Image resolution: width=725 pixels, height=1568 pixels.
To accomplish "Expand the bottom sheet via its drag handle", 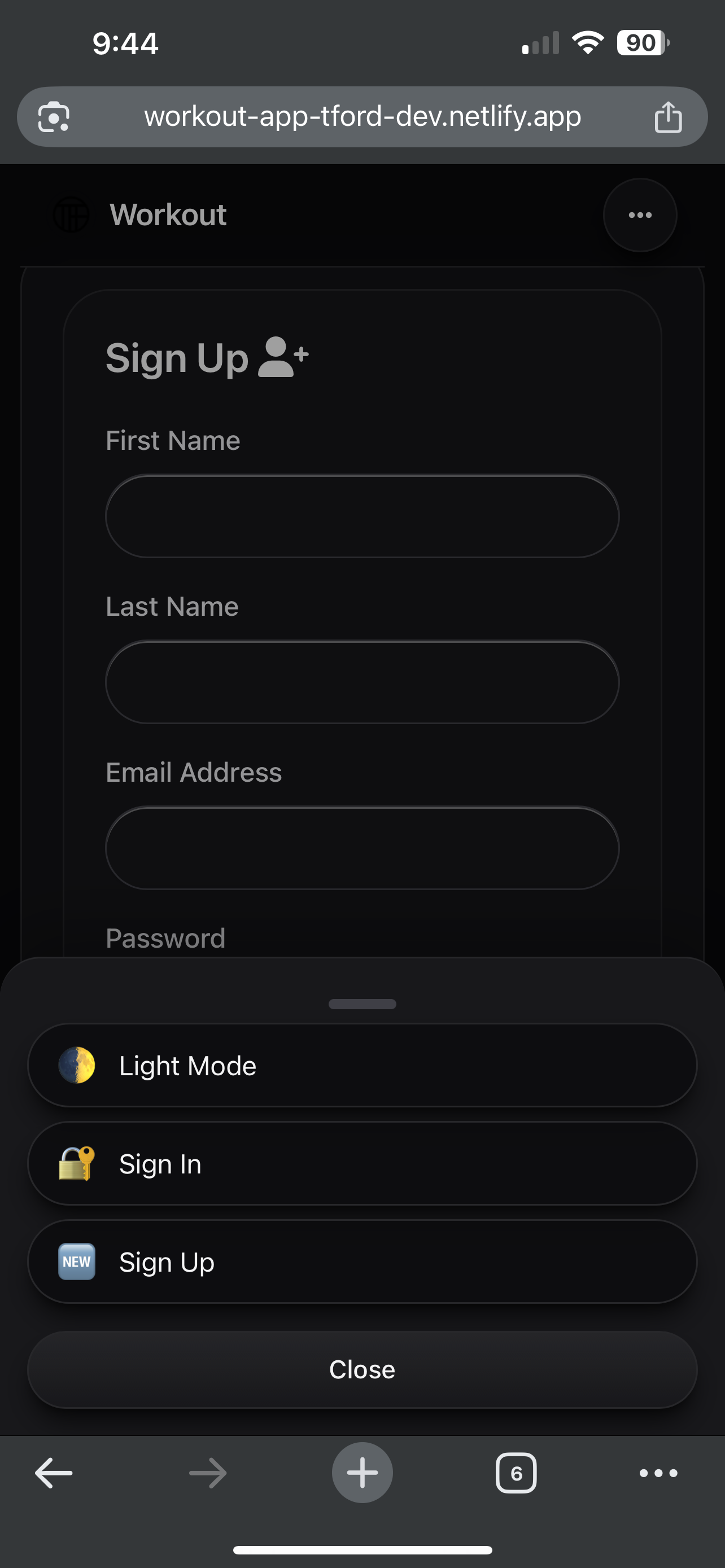I will [362, 1005].
